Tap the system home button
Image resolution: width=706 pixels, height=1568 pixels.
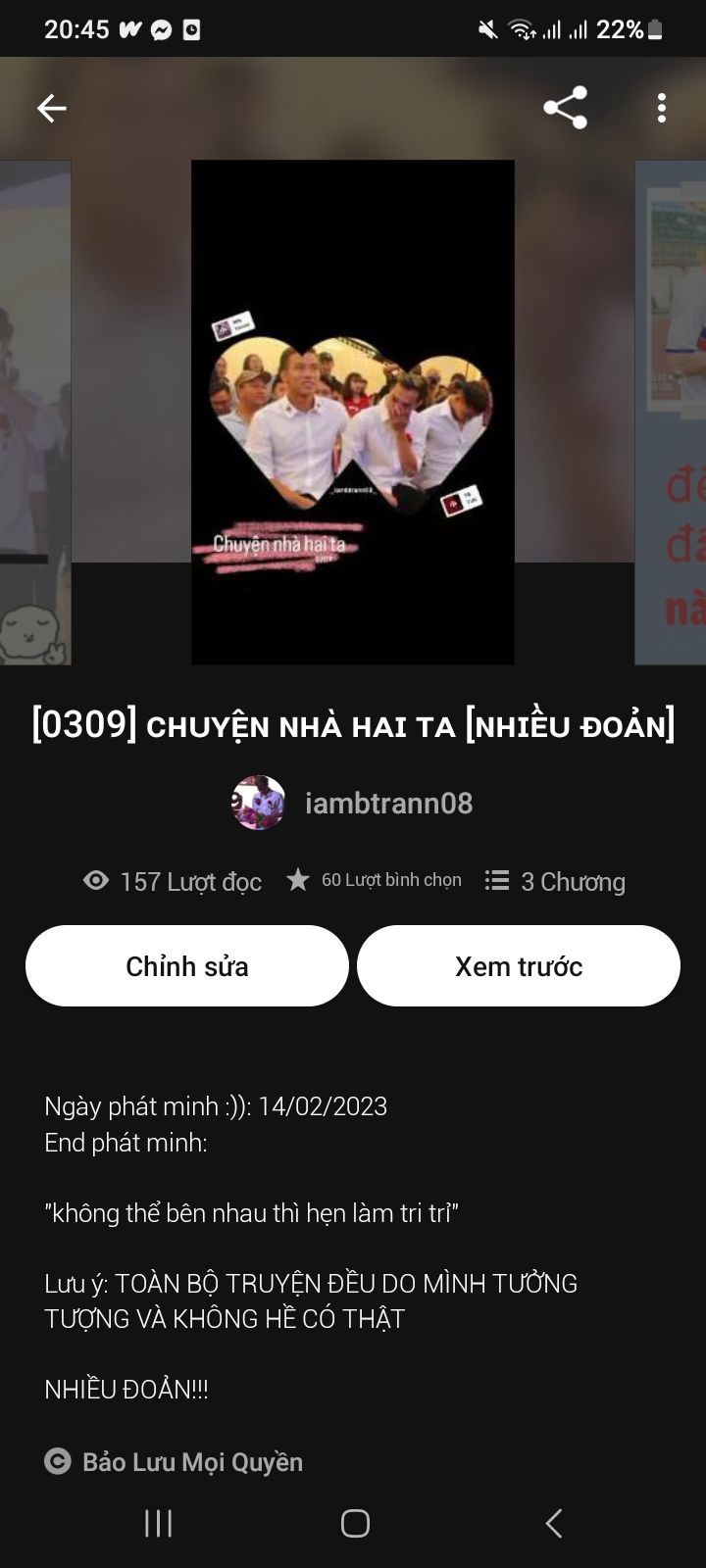coord(355,1523)
